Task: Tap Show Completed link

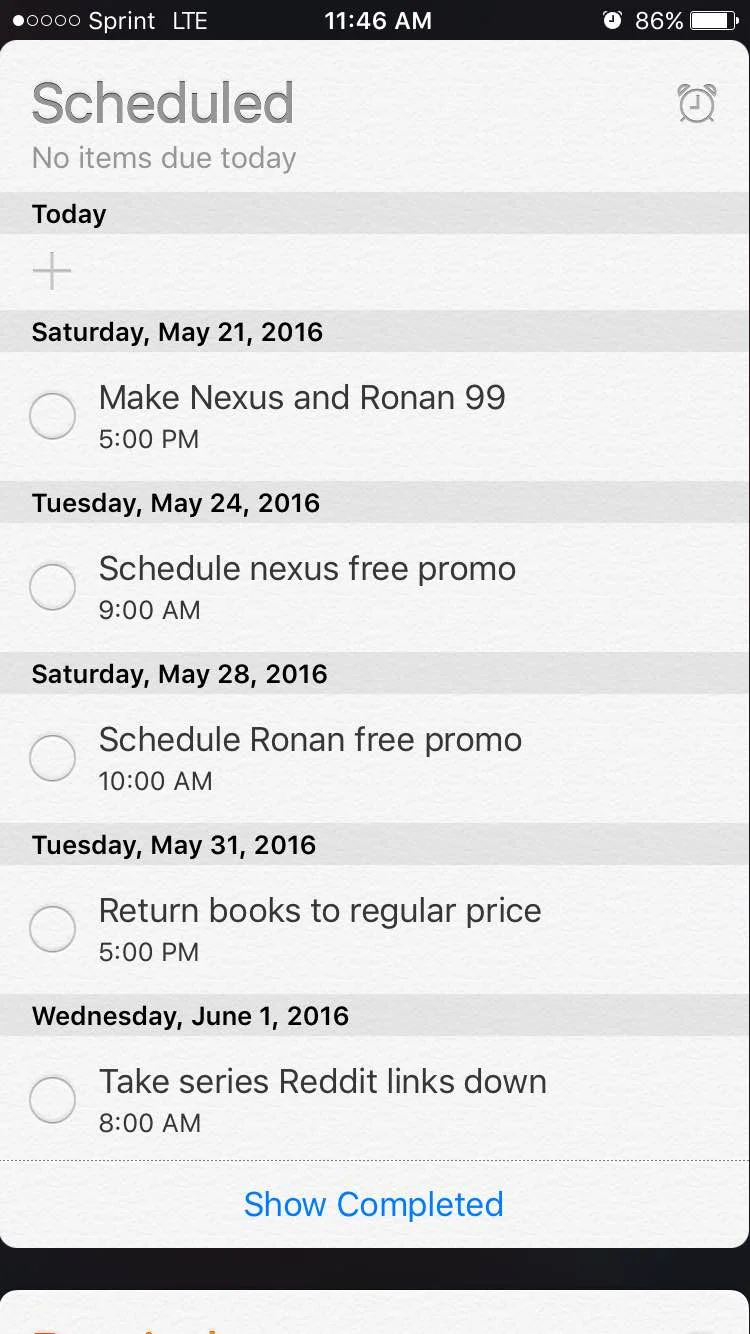Action: (x=374, y=1204)
